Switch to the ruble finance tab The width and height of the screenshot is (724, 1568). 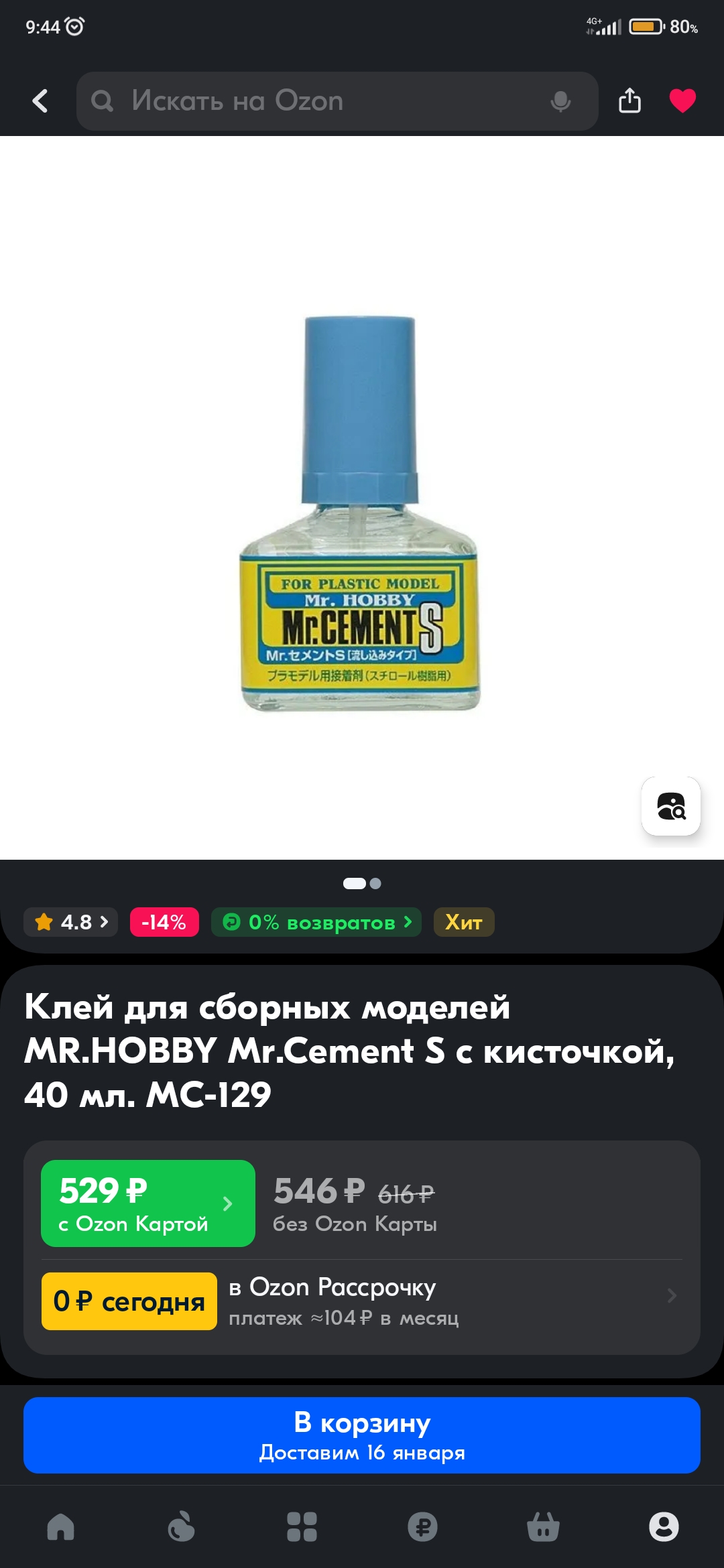pos(422,1527)
